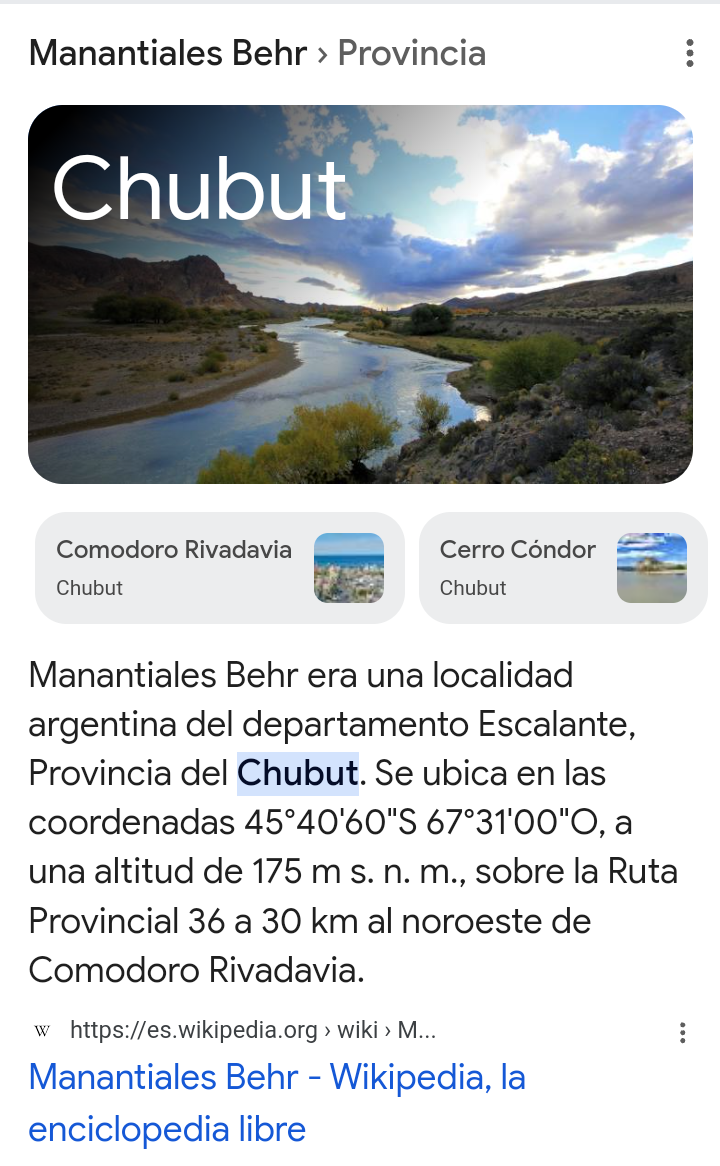This screenshot has width=720, height=1166.
Task: Open the overflow menu beside Manantiales Behr heading
Action: tap(689, 54)
